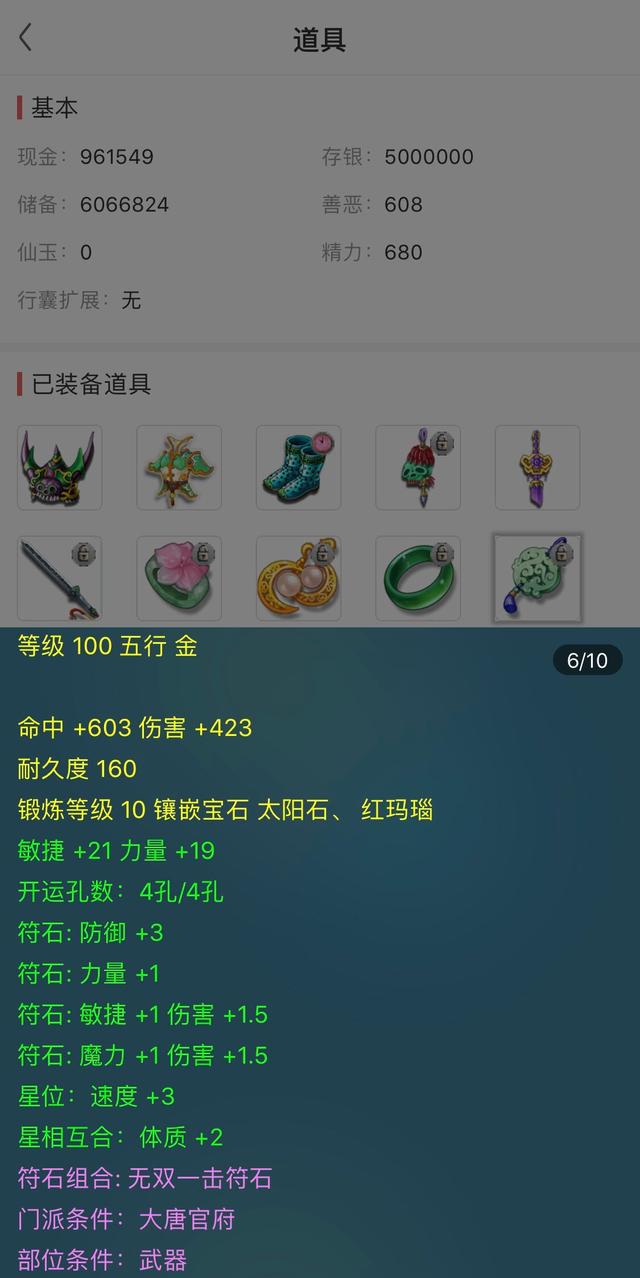This screenshot has height=1278, width=640.
Task: View the gold pearl earrings item
Action: click(298, 578)
